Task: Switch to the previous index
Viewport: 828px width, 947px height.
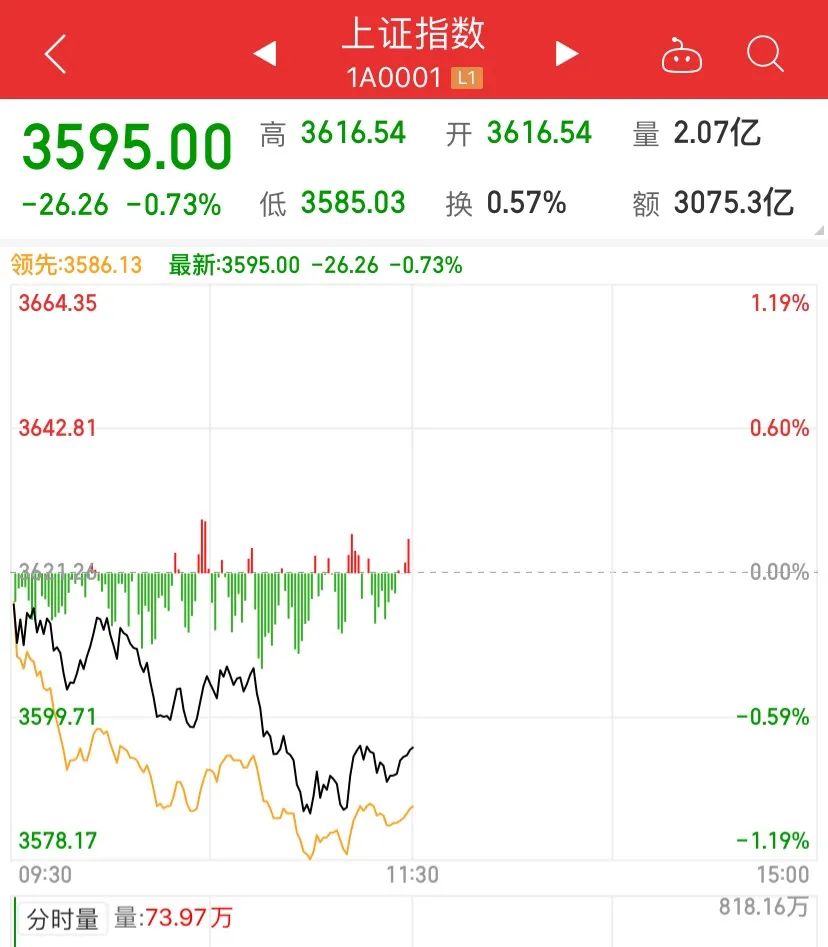Action: click(265, 53)
